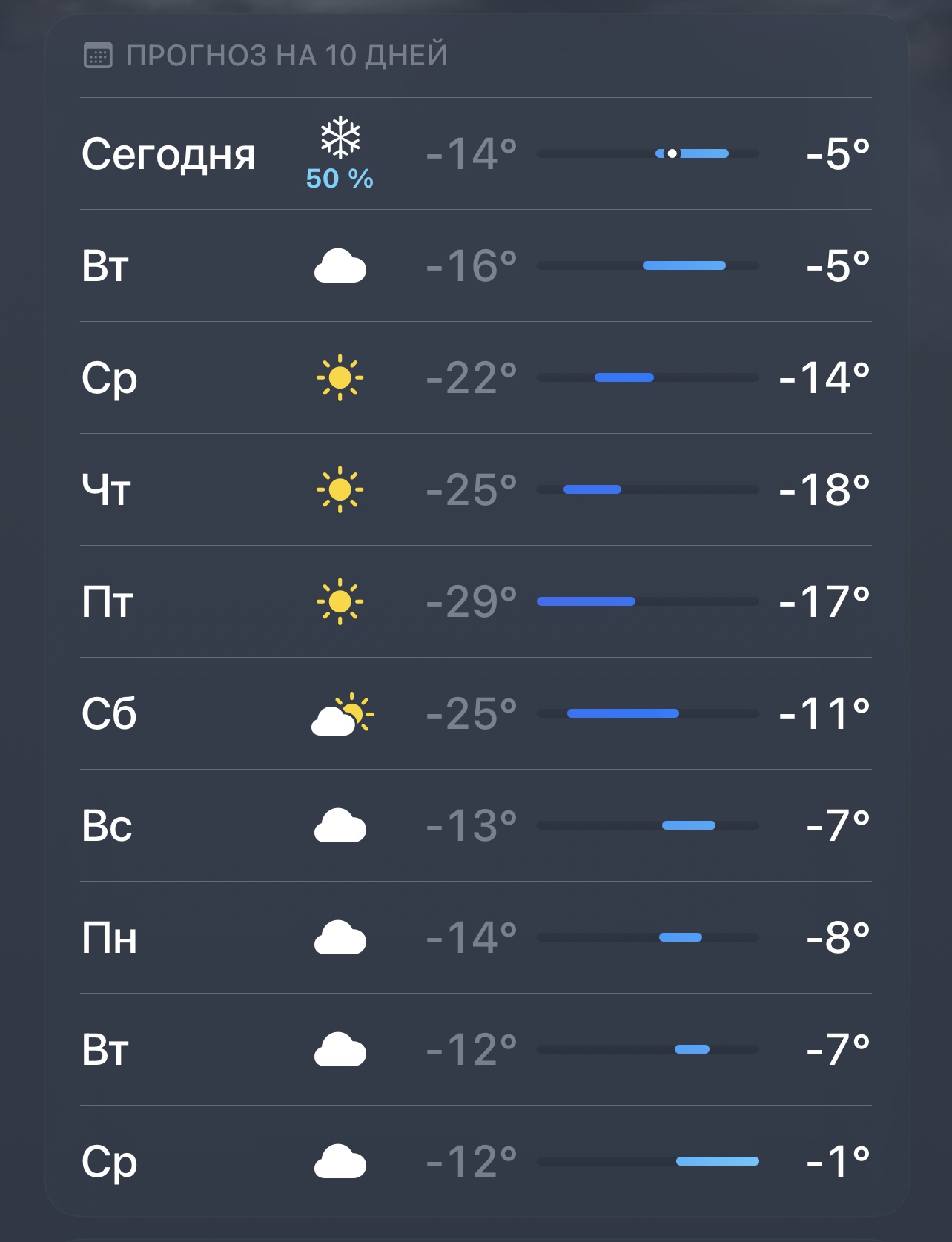The image size is (952, 1242).
Task: Open the Вс forecast row
Action: pyautogui.click(x=475, y=826)
